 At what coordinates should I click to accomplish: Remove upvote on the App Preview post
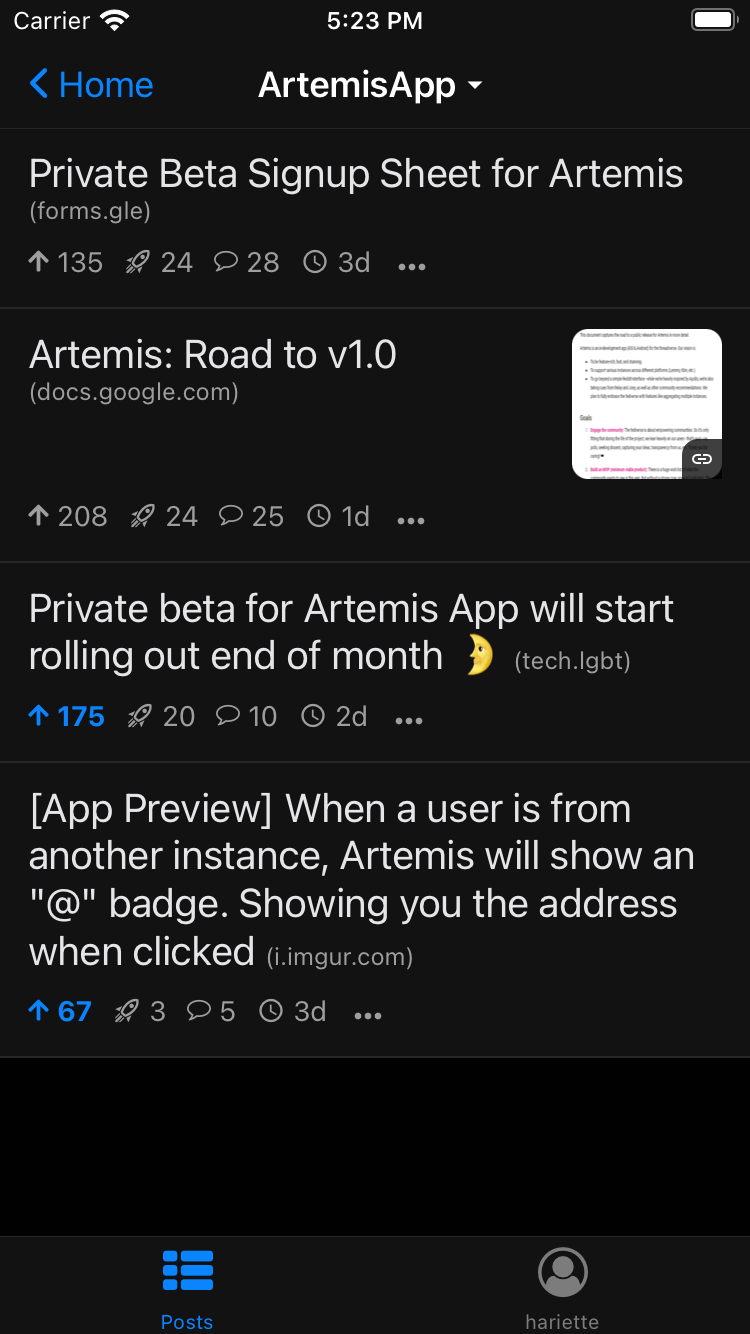60,1011
